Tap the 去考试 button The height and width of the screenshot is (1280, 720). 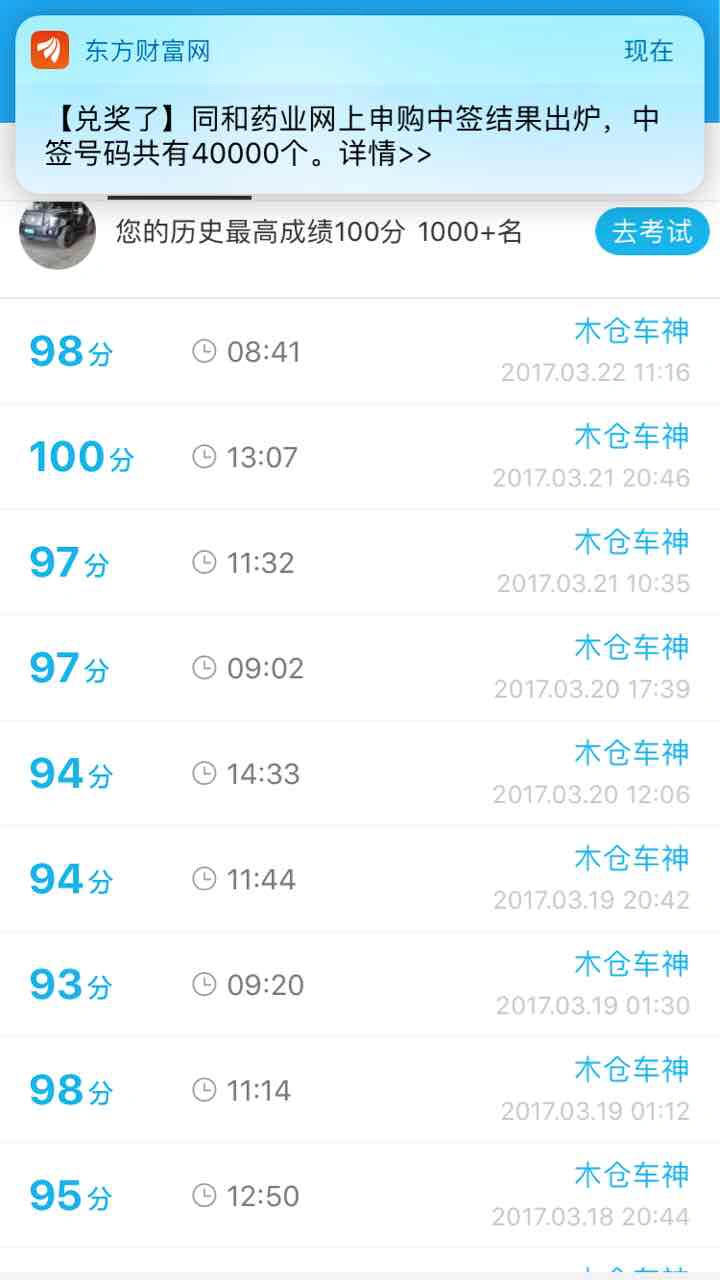[x=652, y=233]
